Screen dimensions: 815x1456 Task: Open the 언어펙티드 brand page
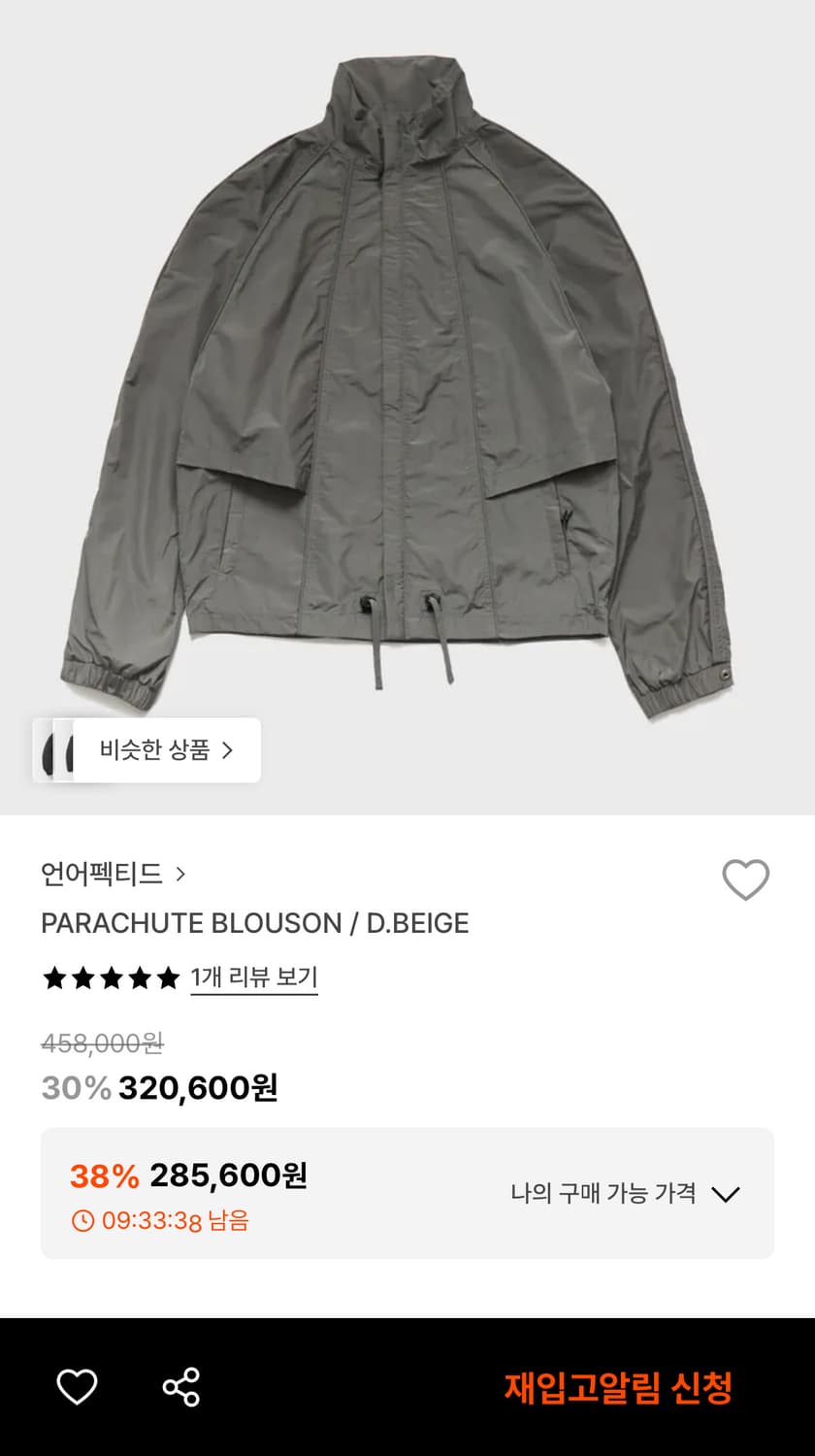pos(113,874)
